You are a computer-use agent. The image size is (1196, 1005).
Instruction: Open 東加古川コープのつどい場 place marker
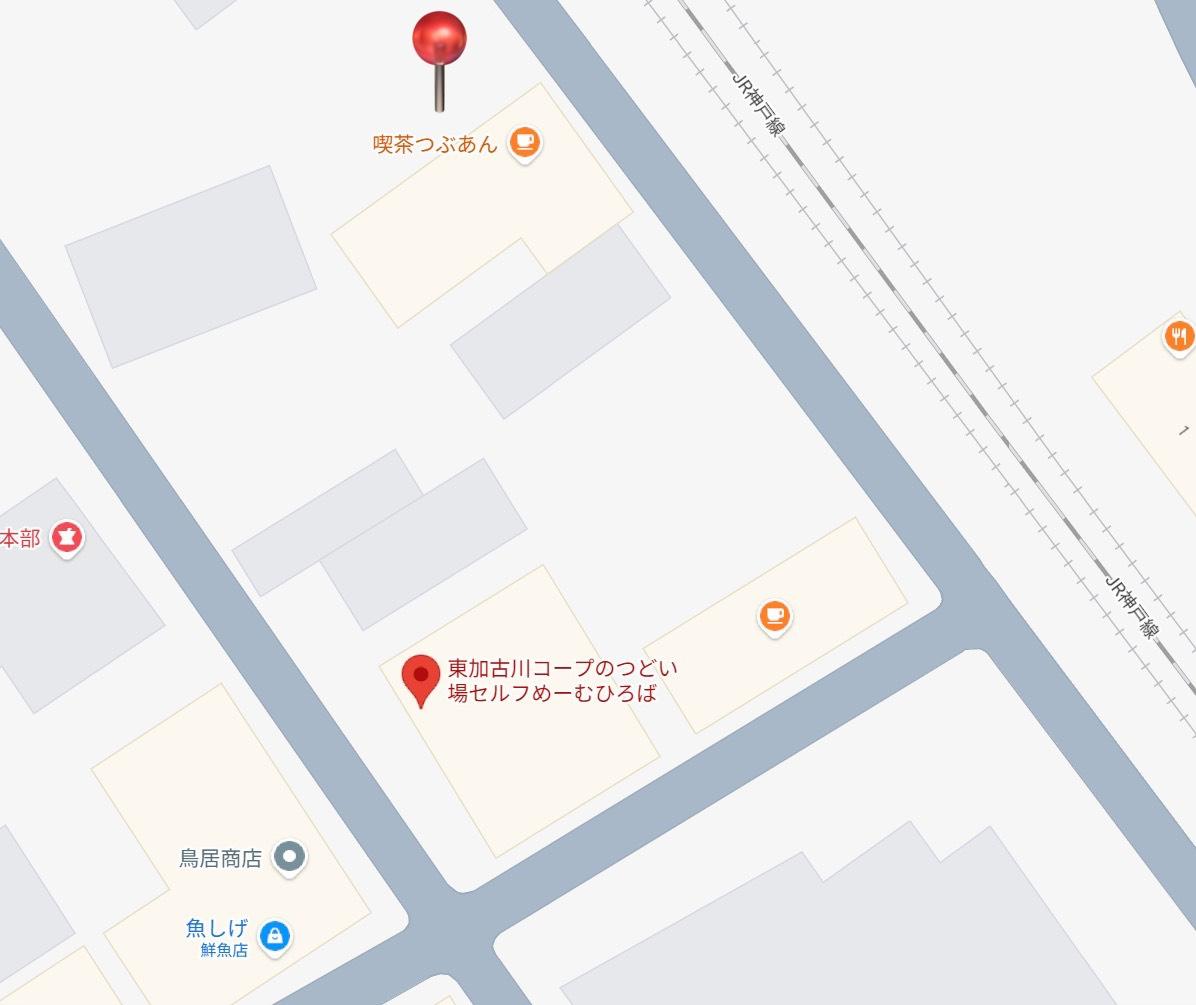click(x=421, y=680)
